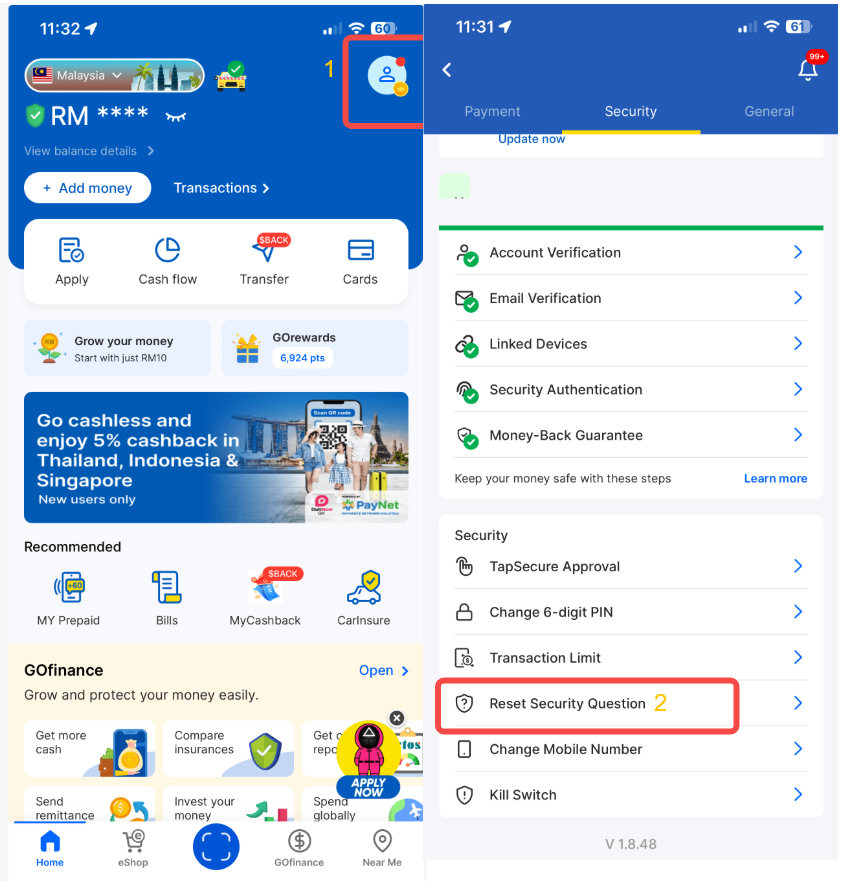
Task: Open the Cards shortcut
Action: [360, 261]
